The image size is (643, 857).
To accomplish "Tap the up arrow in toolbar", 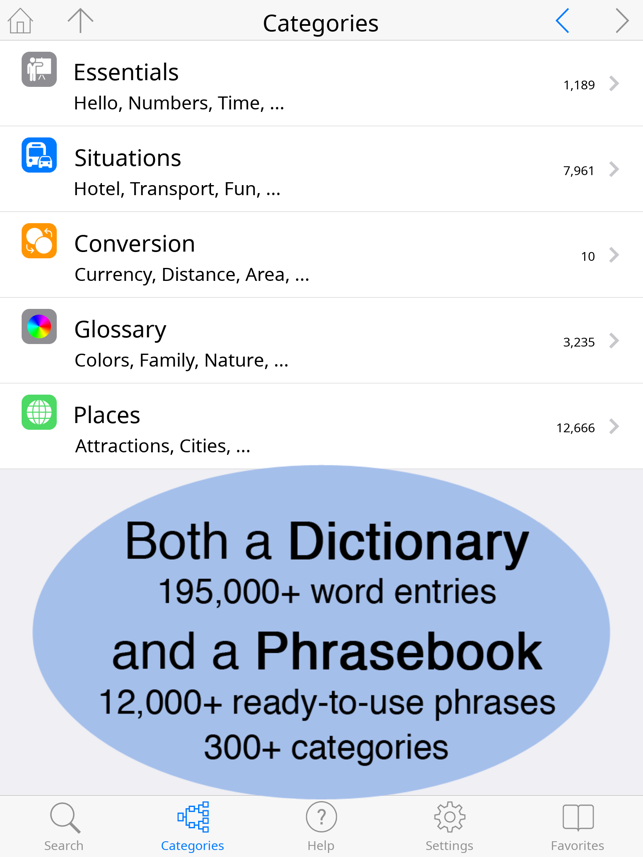I will pos(80,21).
